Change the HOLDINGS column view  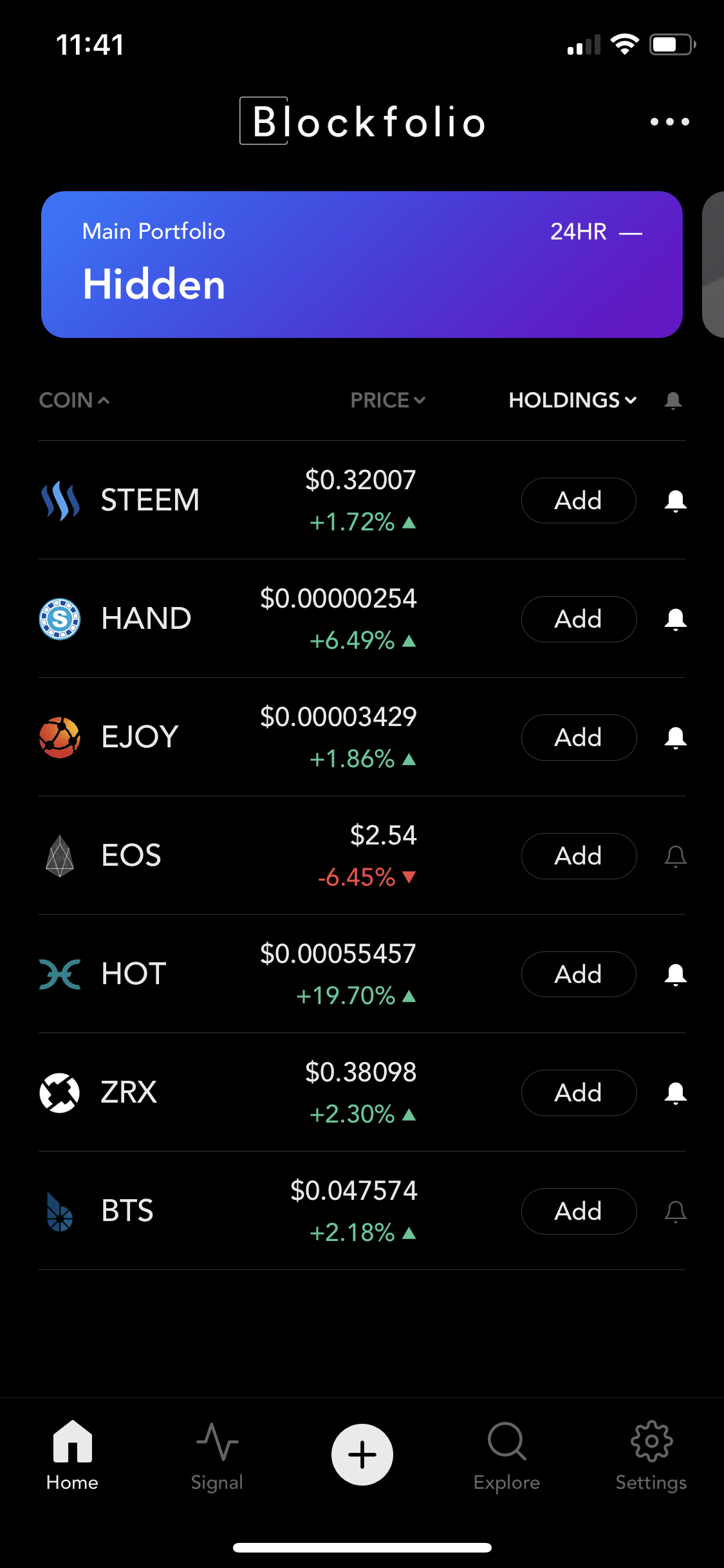[572, 400]
